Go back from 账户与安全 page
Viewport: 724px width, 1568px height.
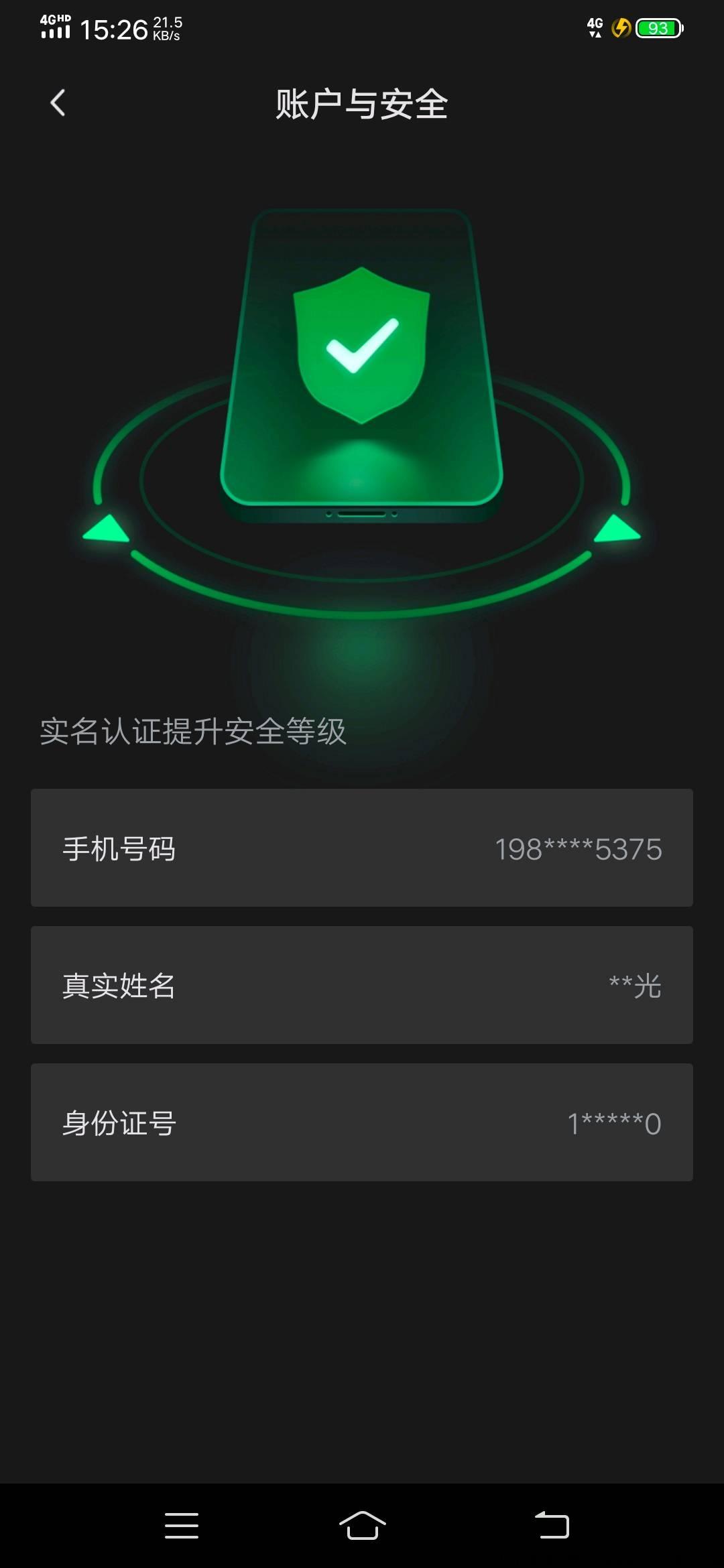click(x=58, y=103)
